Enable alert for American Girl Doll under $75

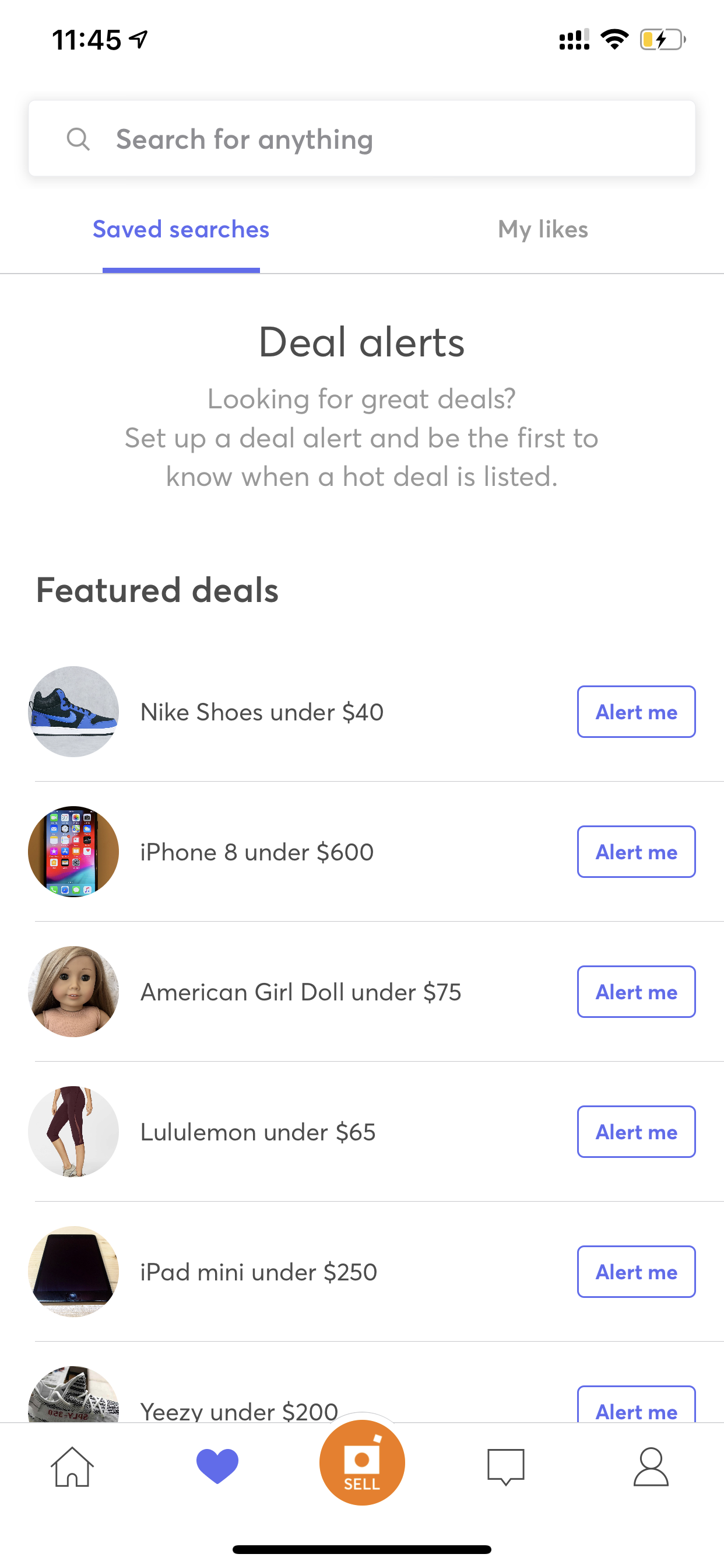[636, 992]
